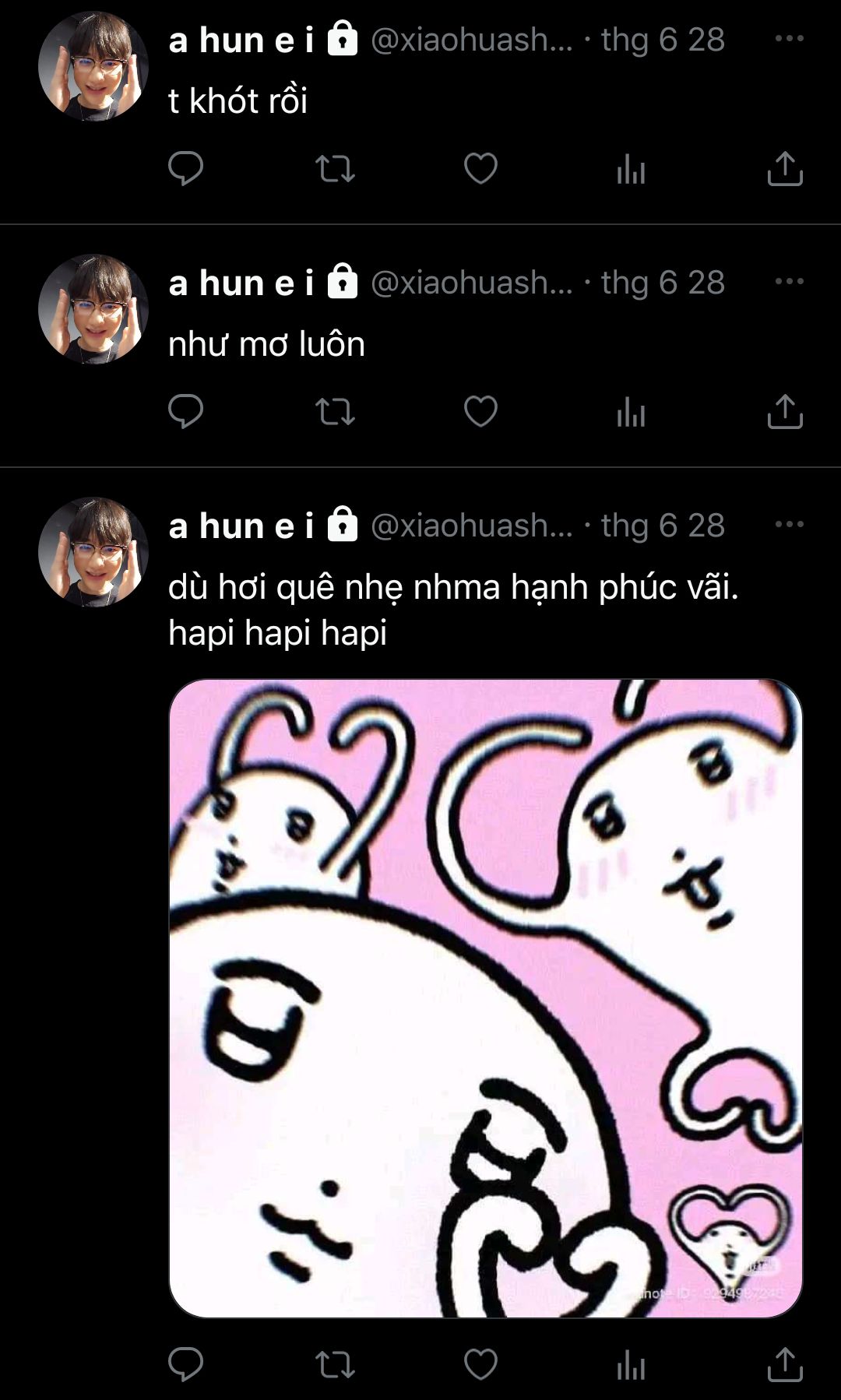This screenshot has width=841, height=1400.
Task: View analytics for "t khót rồi" tweet
Action: pyautogui.click(x=631, y=168)
